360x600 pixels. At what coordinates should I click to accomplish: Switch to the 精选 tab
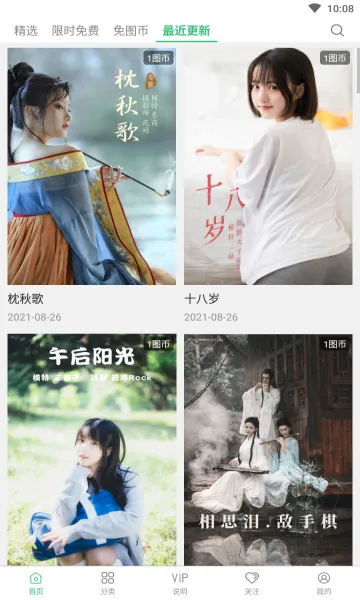click(x=26, y=31)
